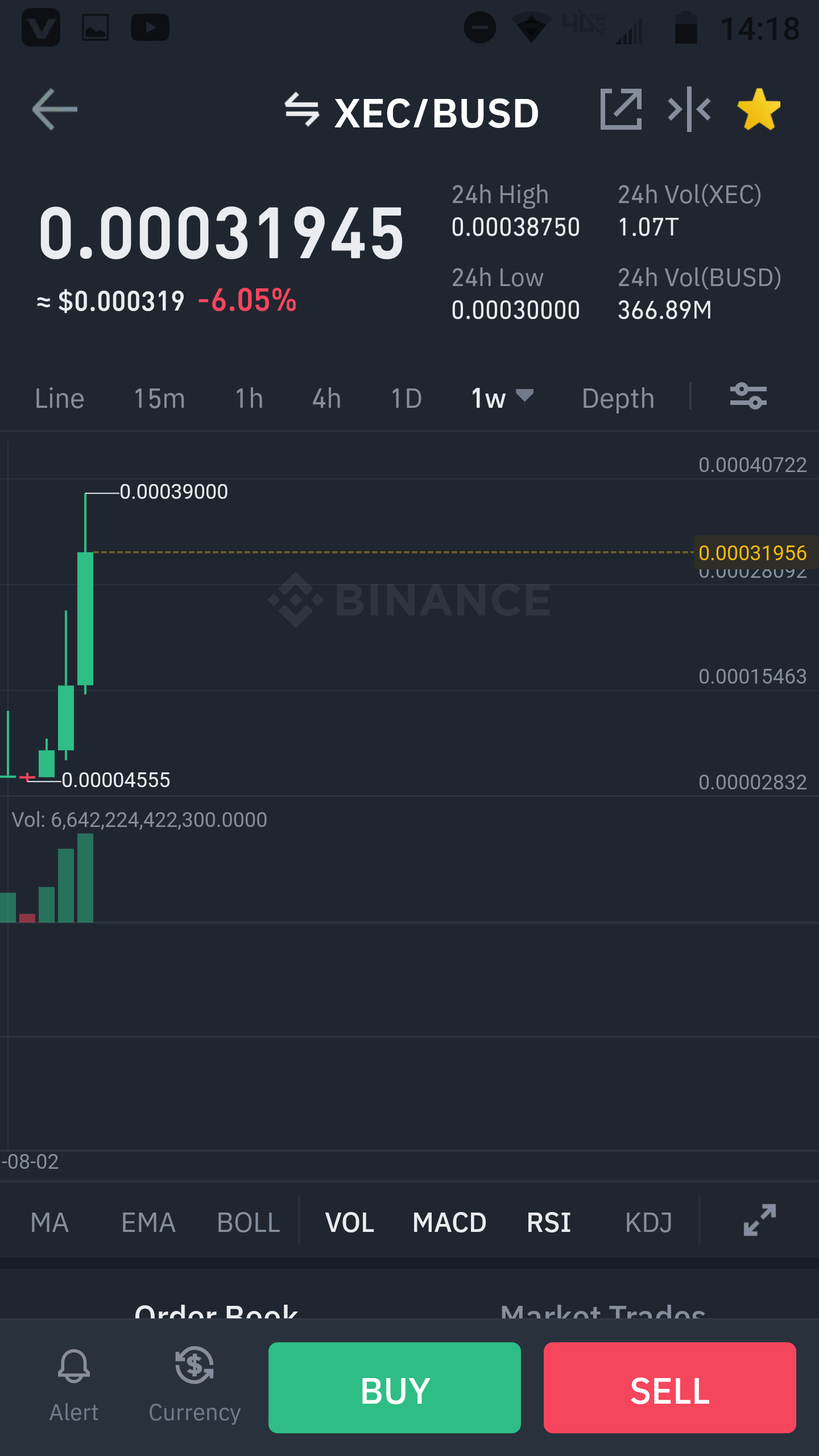Viewport: 819px width, 1456px height.
Task: Go back using the arrow icon
Action: 55,109
